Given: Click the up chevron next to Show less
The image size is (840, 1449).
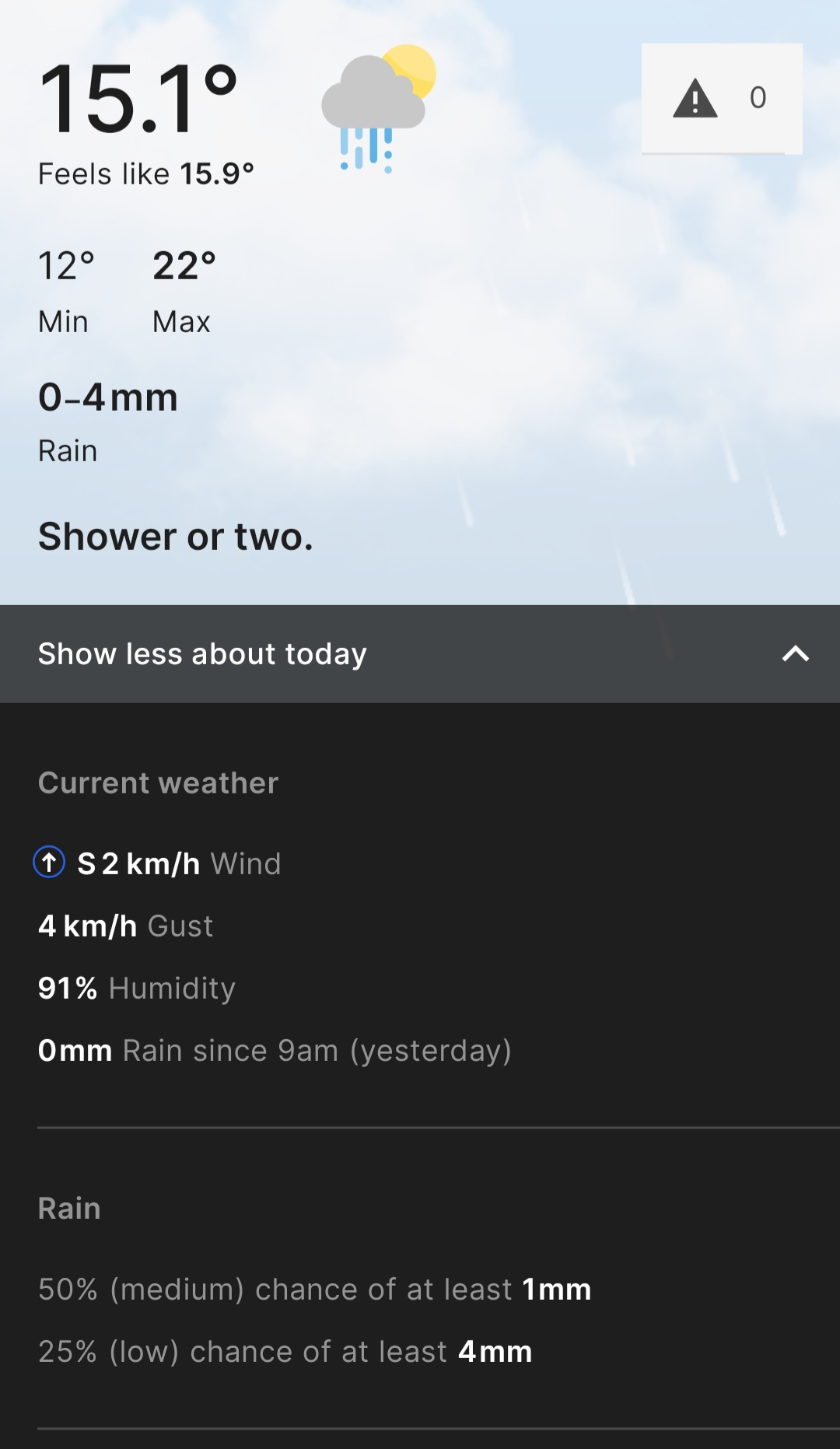Looking at the screenshot, I should pyautogui.click(x=794, y=654).
